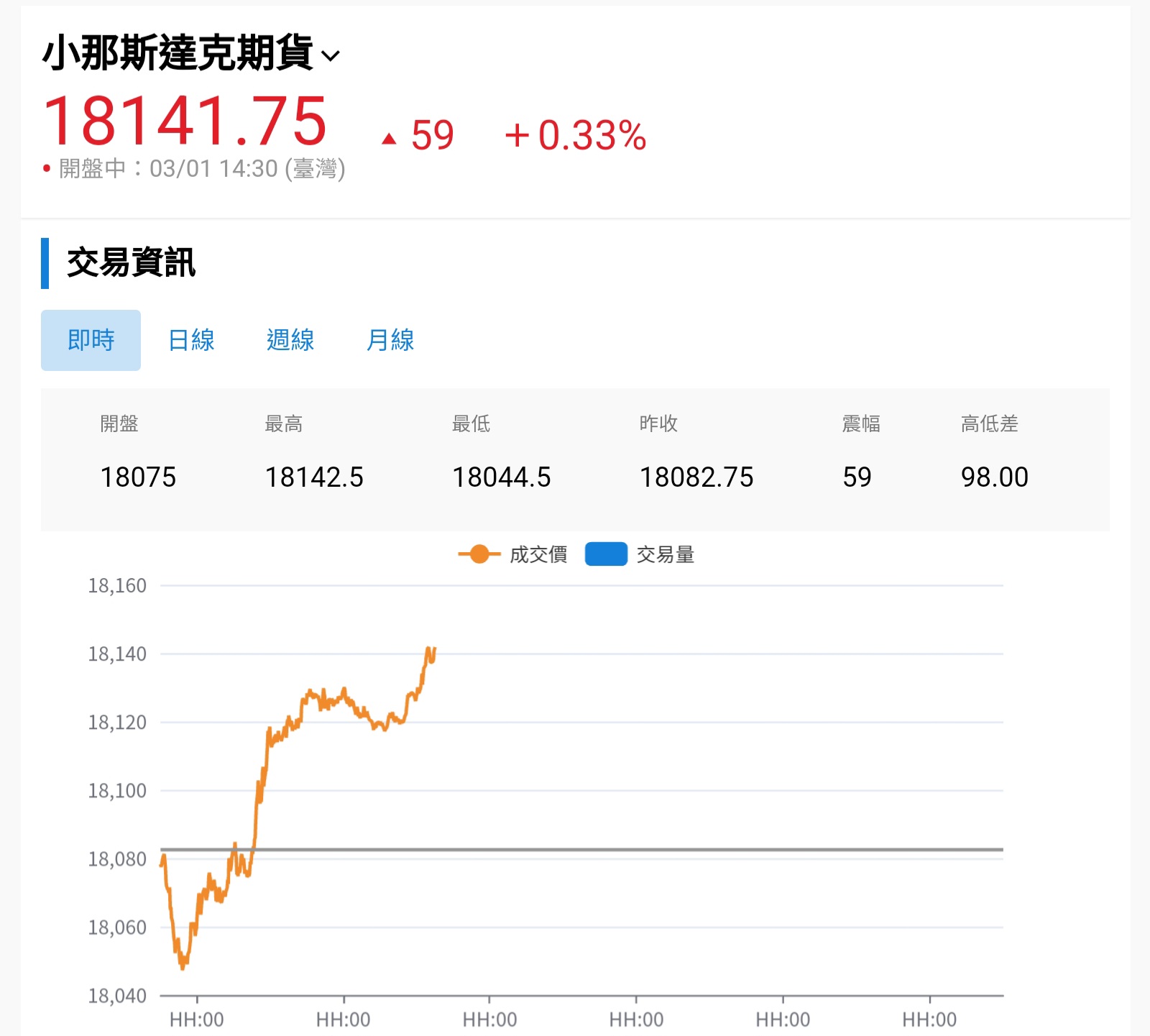
Task: Select the 即時 real-time tab
Action: [91, 340]
